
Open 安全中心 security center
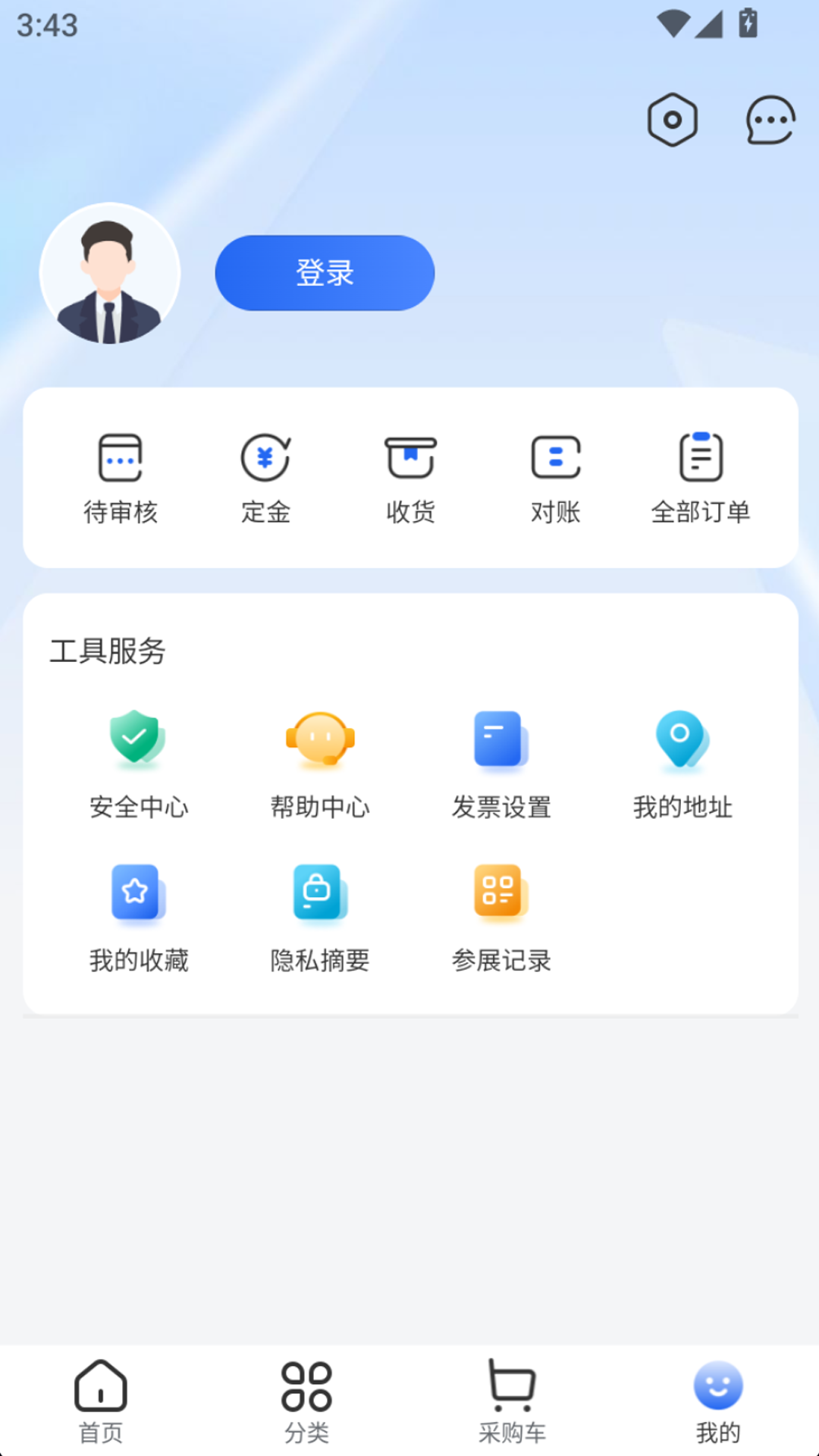tap(138, 764)
